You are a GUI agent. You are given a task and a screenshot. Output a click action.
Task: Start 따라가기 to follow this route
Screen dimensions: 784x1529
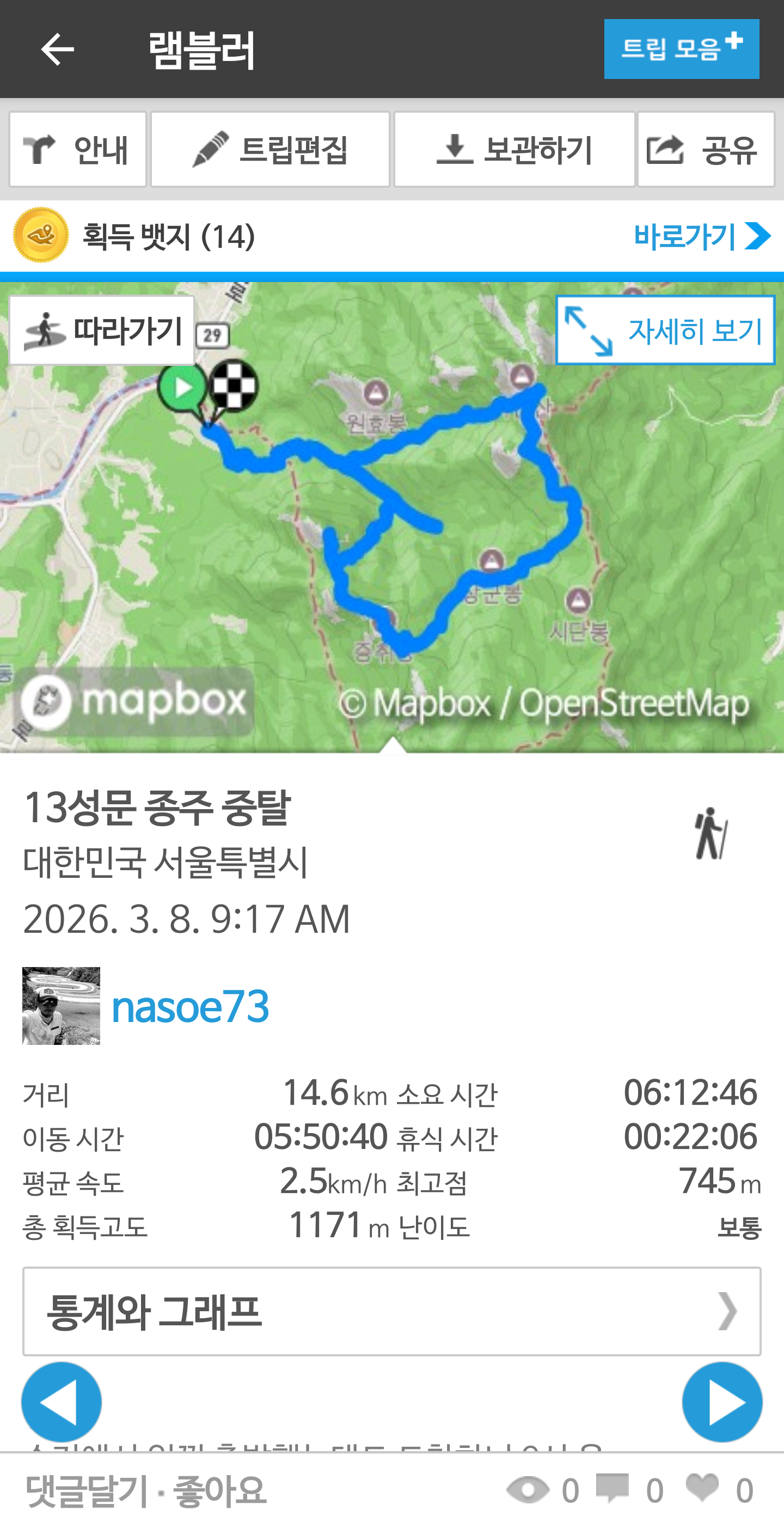click(102, 330)
